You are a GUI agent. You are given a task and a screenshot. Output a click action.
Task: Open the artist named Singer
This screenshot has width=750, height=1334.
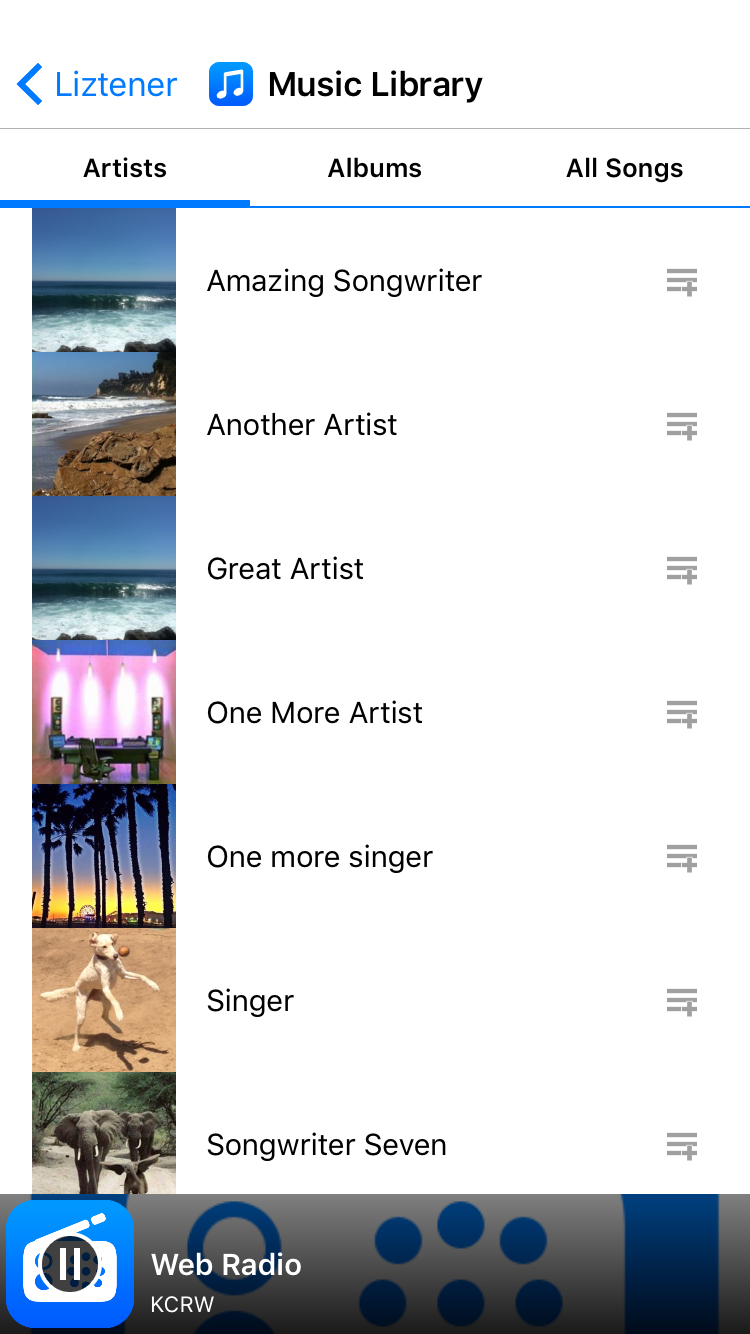coord(250,1001)
